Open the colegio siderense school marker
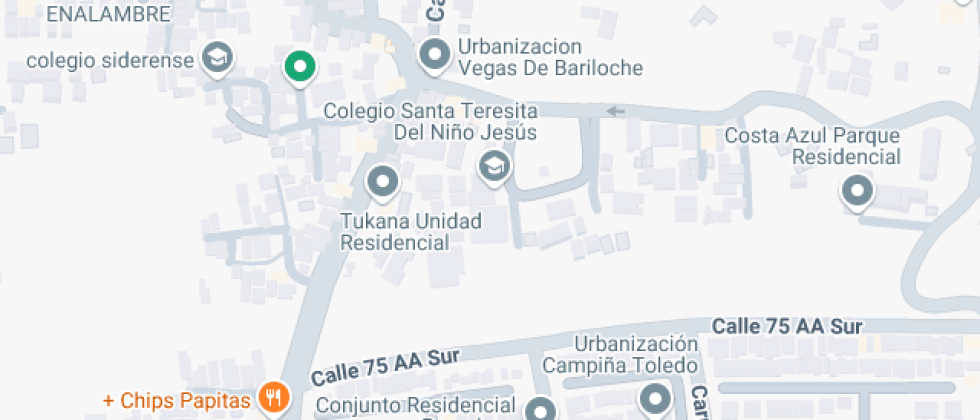The width and height of the screenshot is (980, 420). [217, 58]
